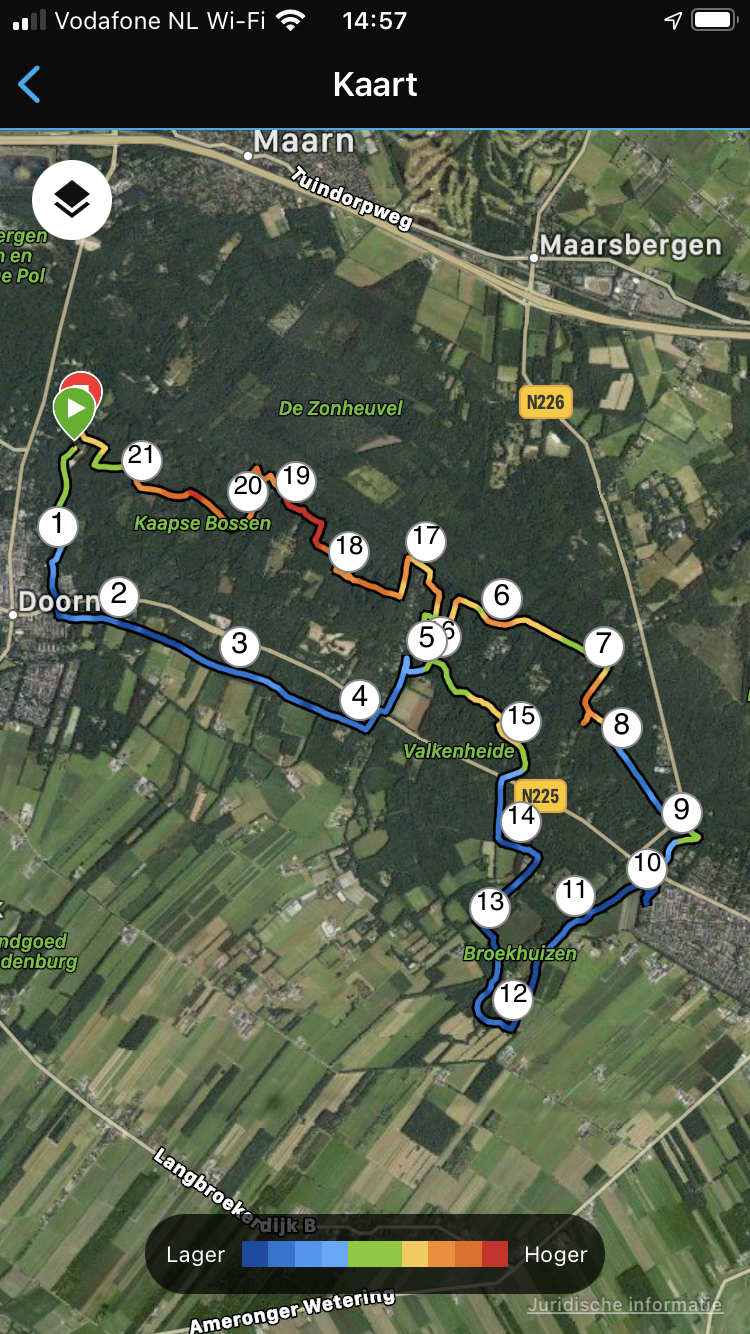Viewport: 750px width, 1334px height.
Task: Go back using the top-left arrow
Action: tap(30, 85)
